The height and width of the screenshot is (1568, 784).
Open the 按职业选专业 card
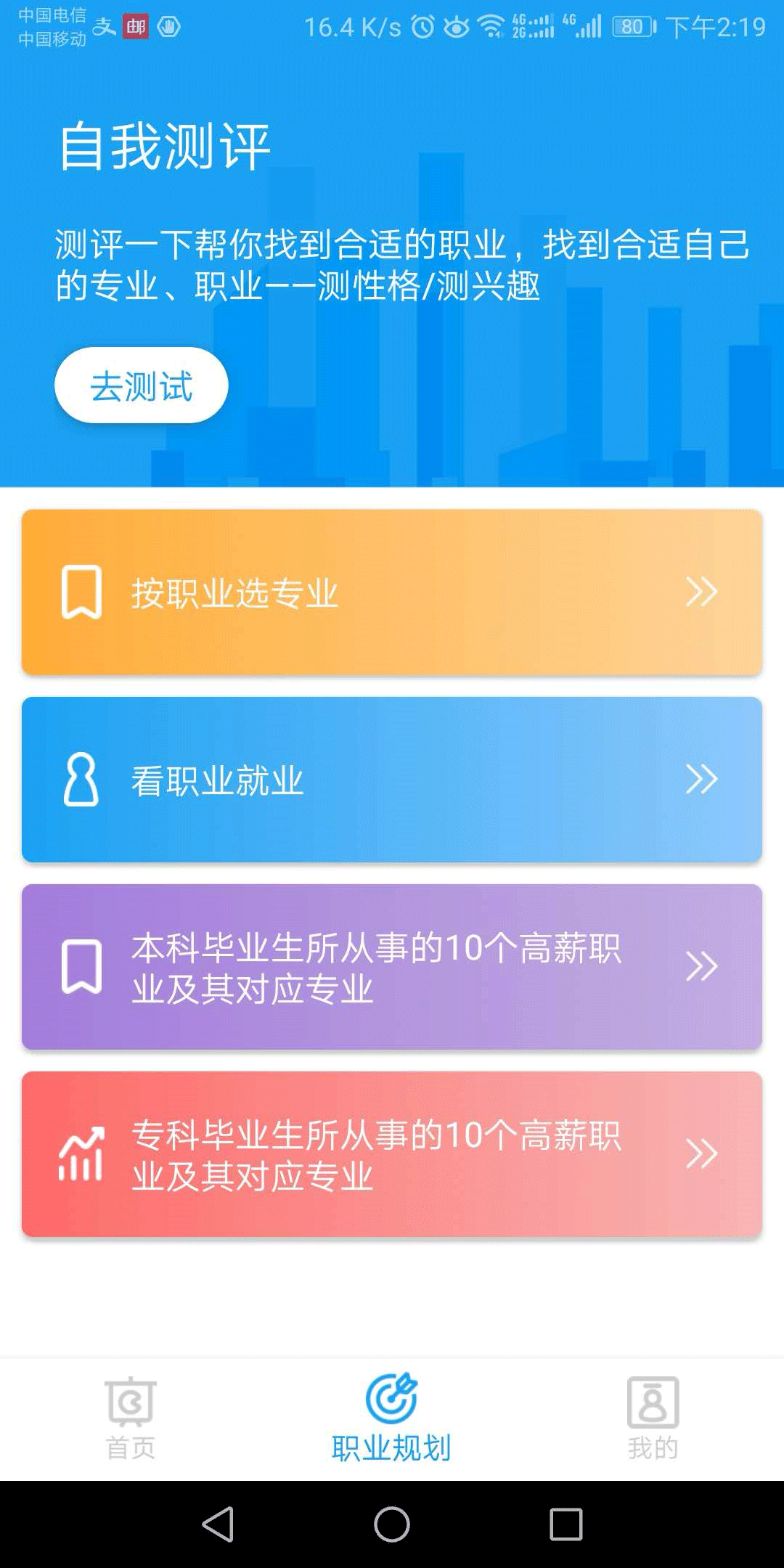click(392, 592)
